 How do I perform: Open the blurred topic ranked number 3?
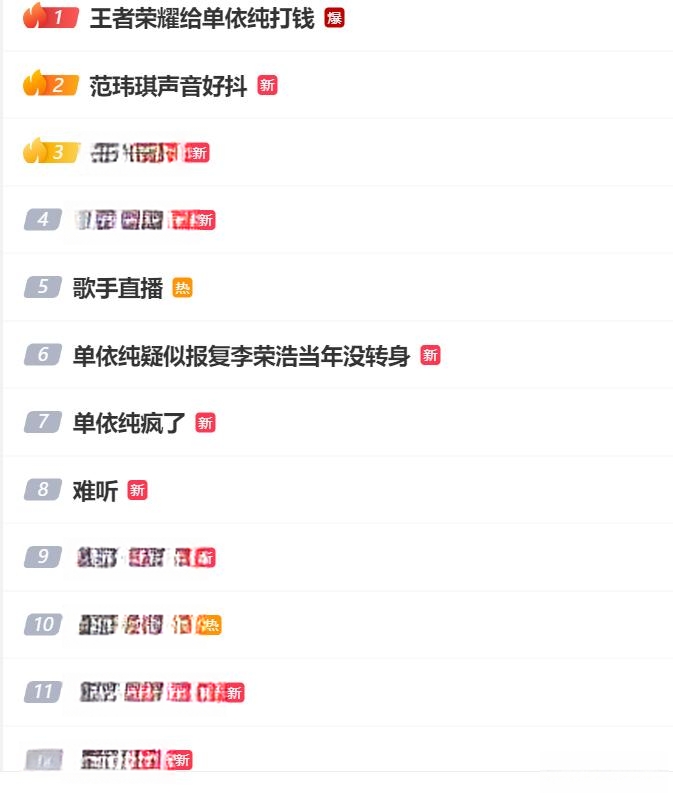point(138,153)
